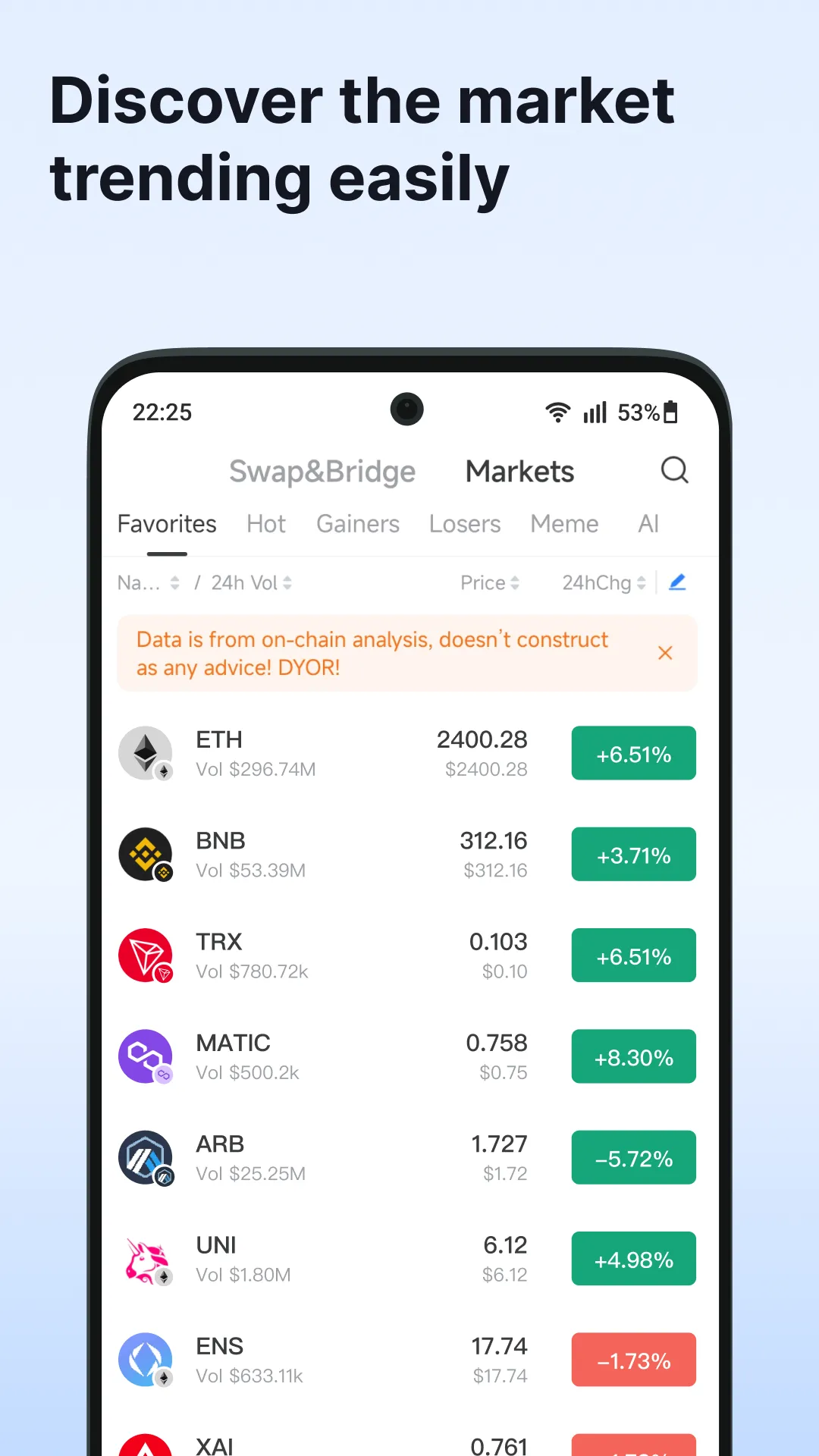Sort tokens by 24h Vol
Screen dimensions: 819x1456
pos(249,582)
